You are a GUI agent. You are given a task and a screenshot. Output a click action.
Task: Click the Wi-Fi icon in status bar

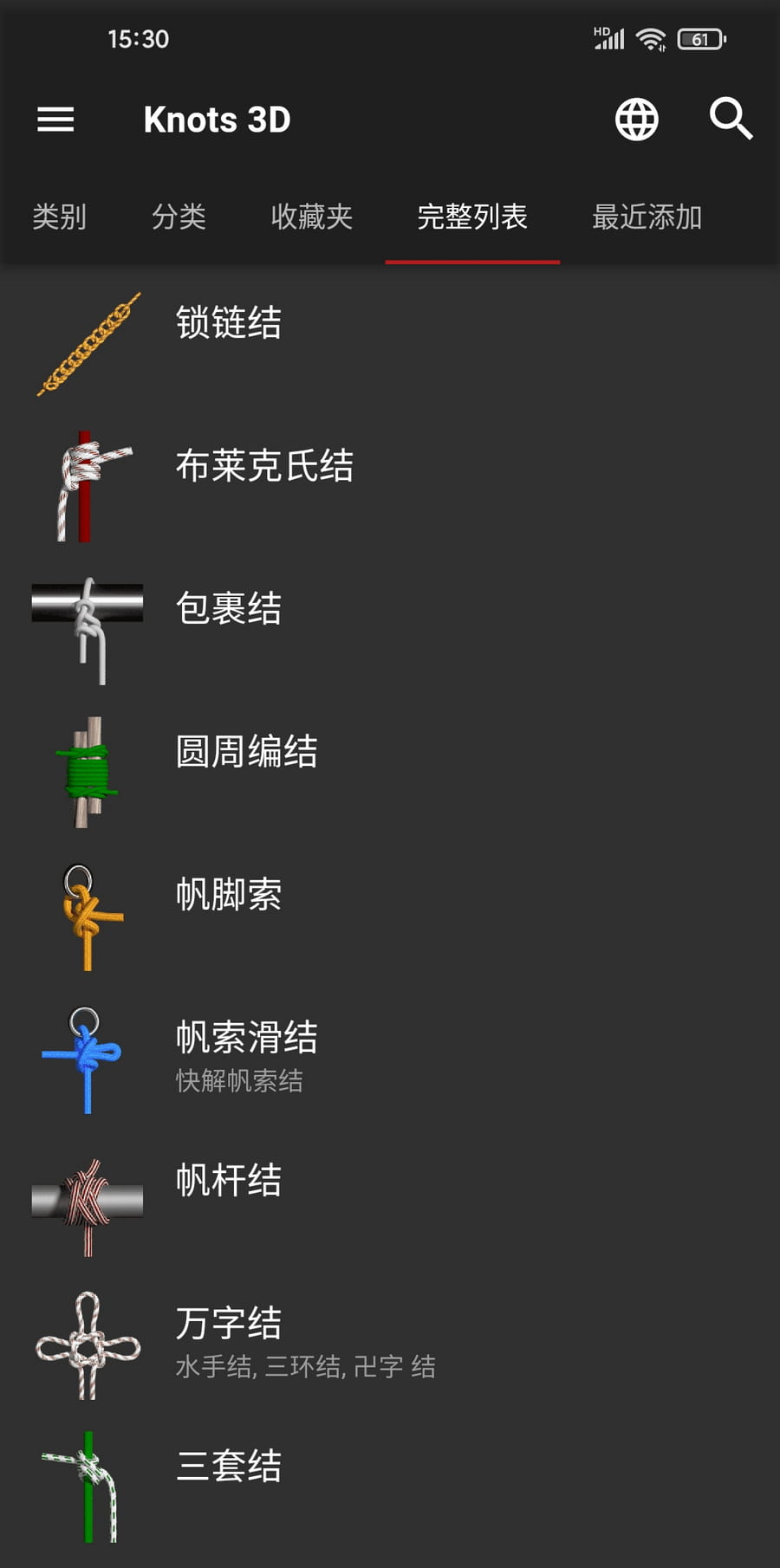click(651, 39)
